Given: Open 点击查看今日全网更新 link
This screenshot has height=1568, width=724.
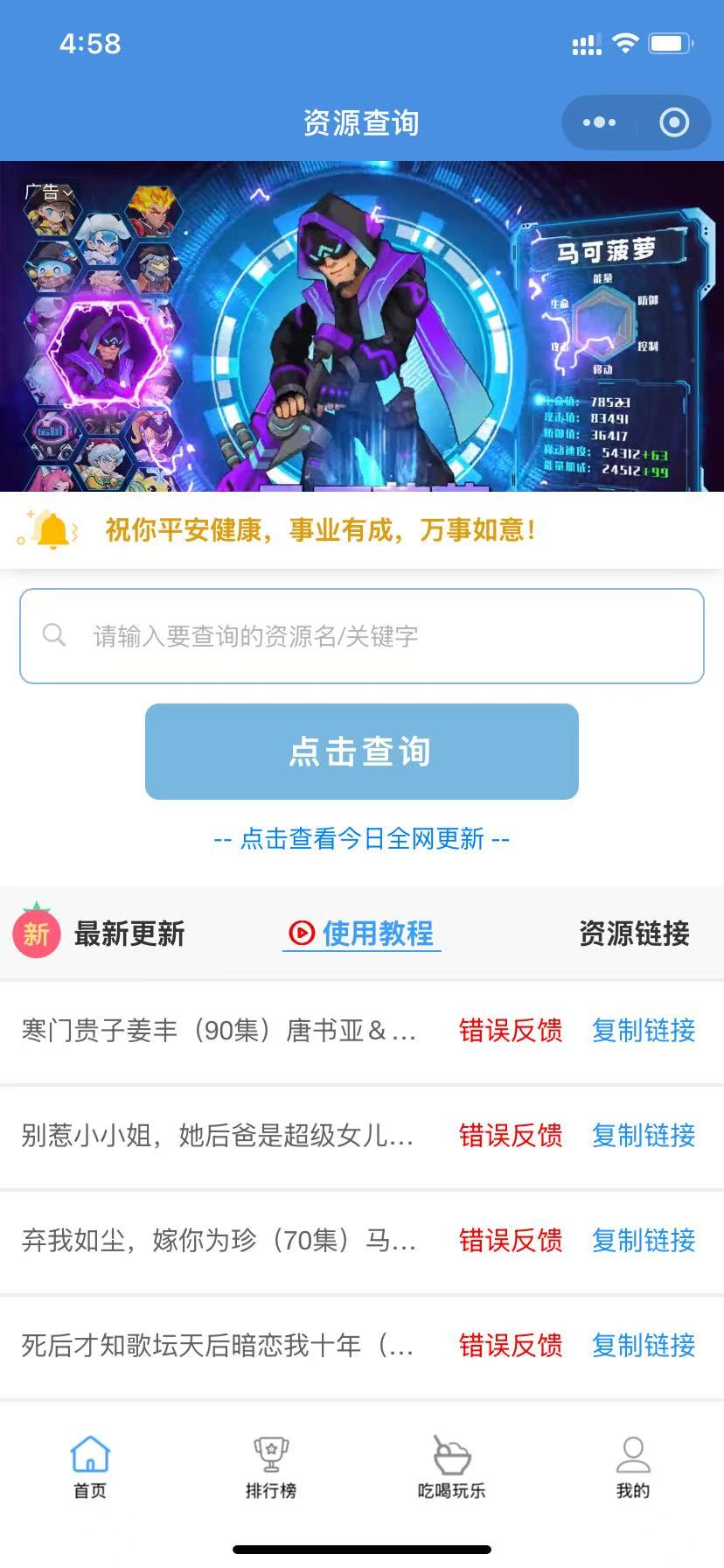Looking at the screenshot, I should (362, 839).
